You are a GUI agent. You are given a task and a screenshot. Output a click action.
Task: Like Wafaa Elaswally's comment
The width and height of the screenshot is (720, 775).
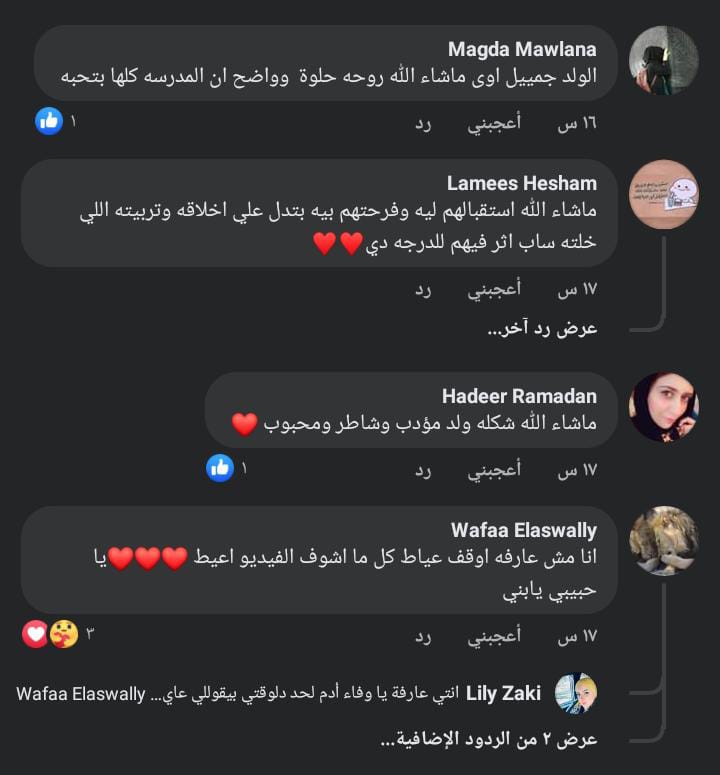494,636
